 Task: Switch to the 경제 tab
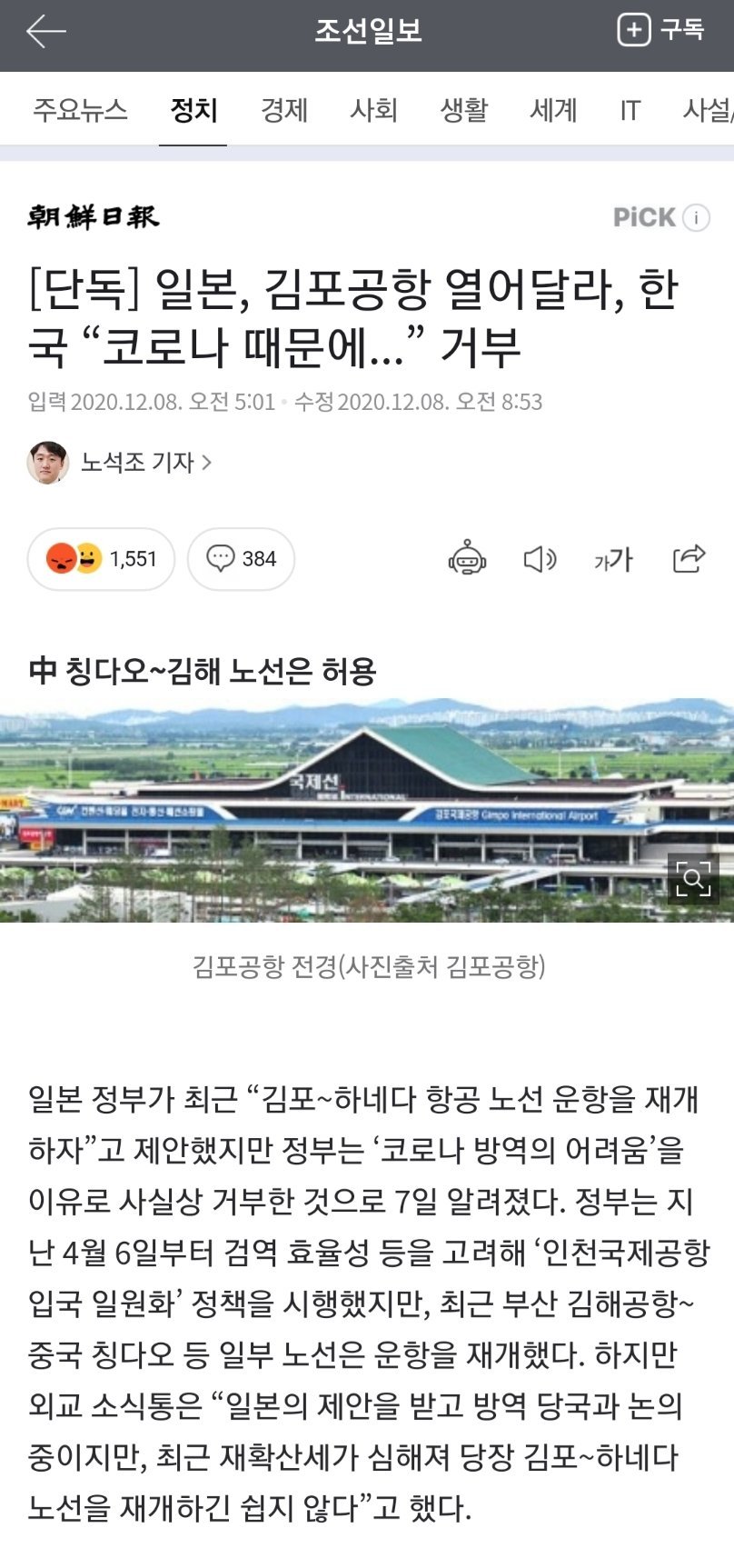click(x=284, y=110)
